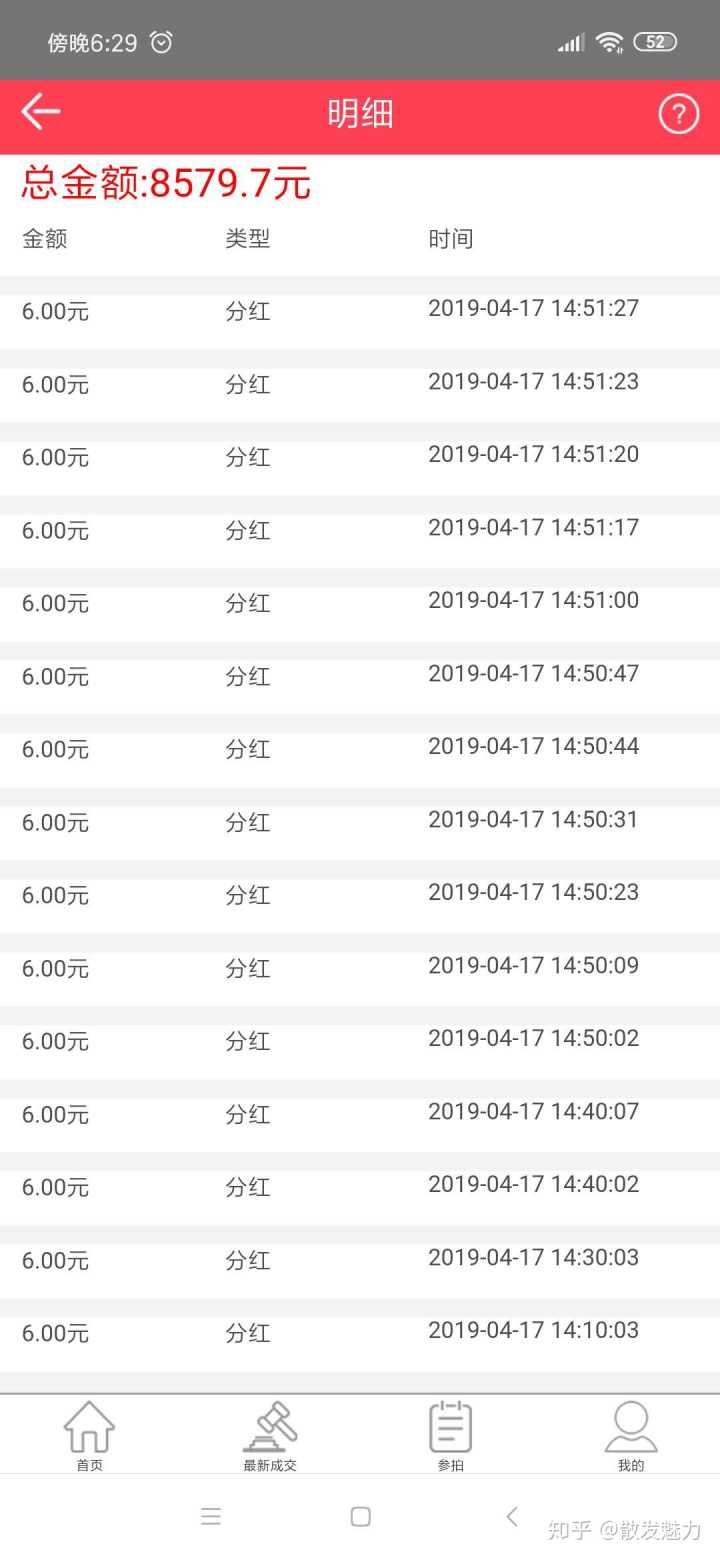Go back using the top-left arrow
Image resolution: width=720 pixels, height=1560 pixels.
(x=41, y=112)
